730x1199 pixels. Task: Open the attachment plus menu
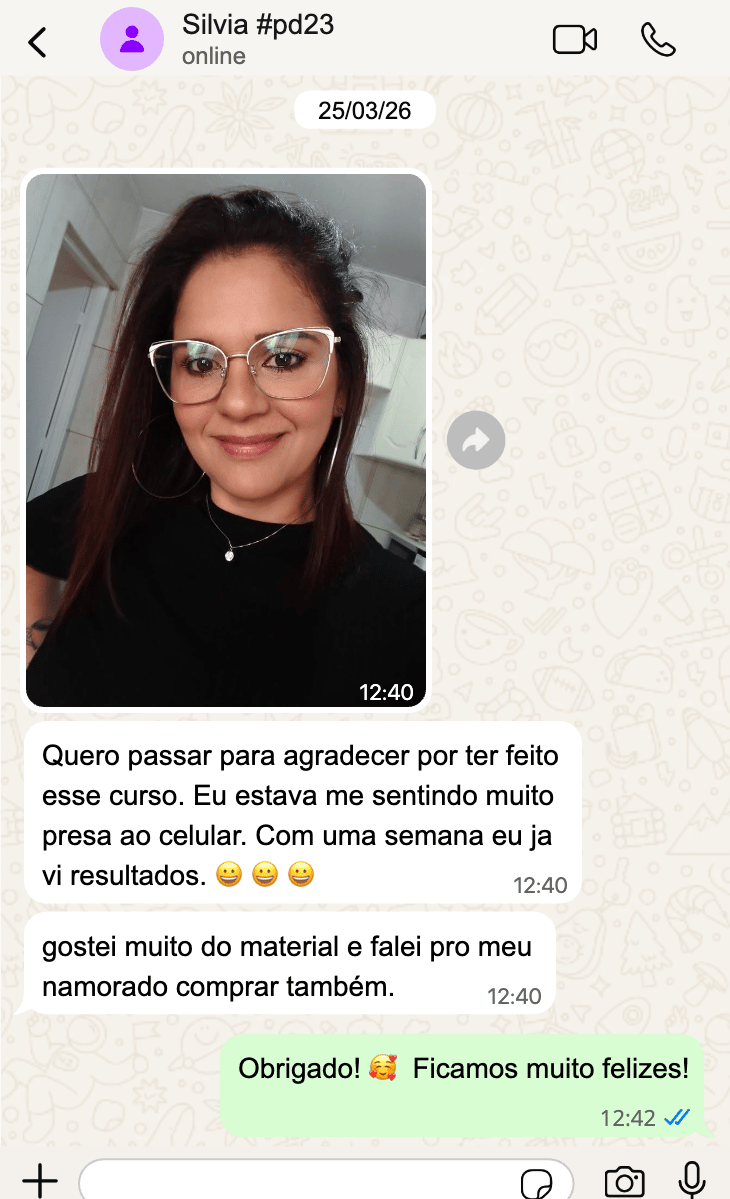40,1180
